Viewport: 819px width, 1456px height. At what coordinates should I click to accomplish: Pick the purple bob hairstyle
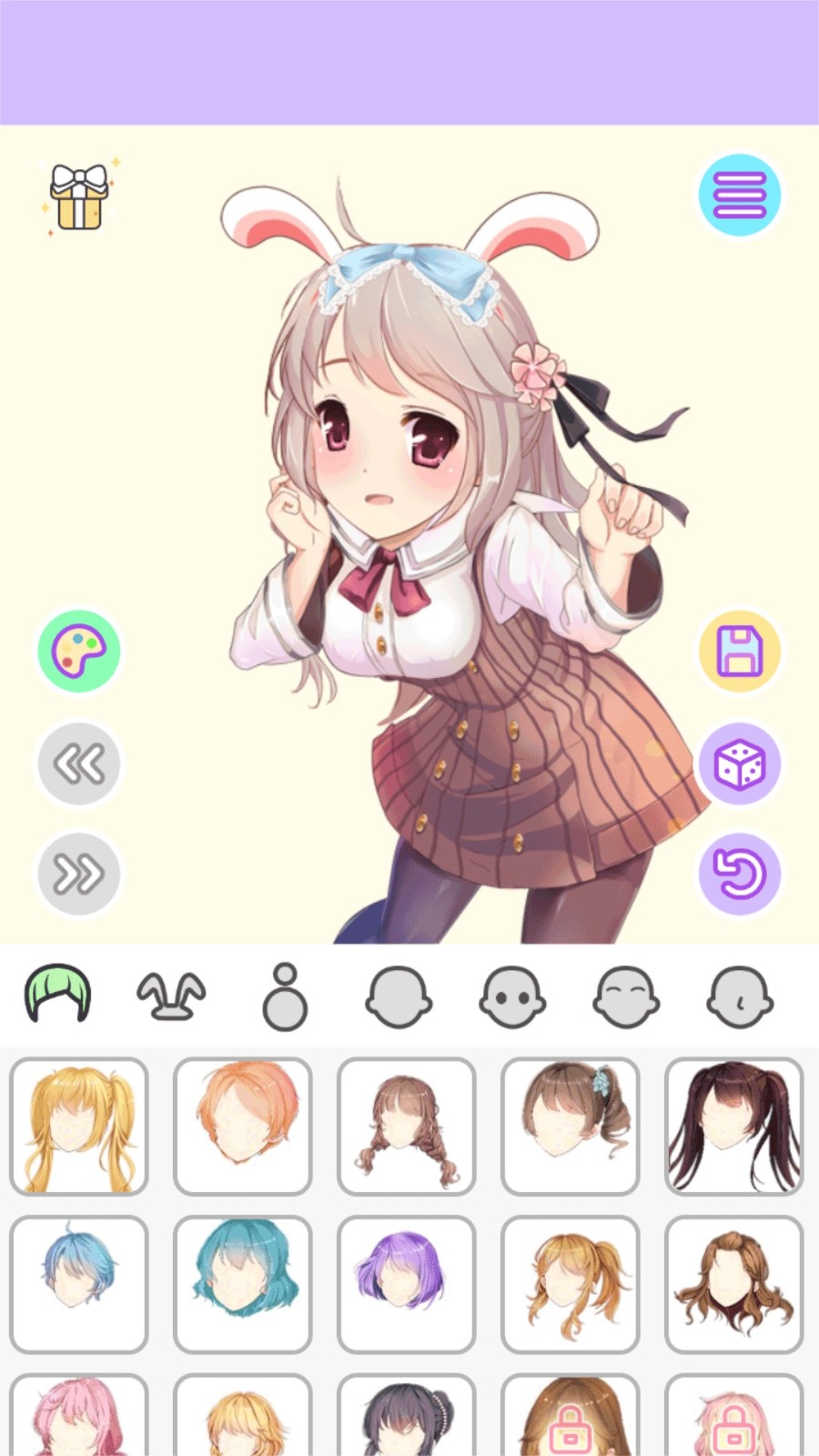[x=406, y=1283]
